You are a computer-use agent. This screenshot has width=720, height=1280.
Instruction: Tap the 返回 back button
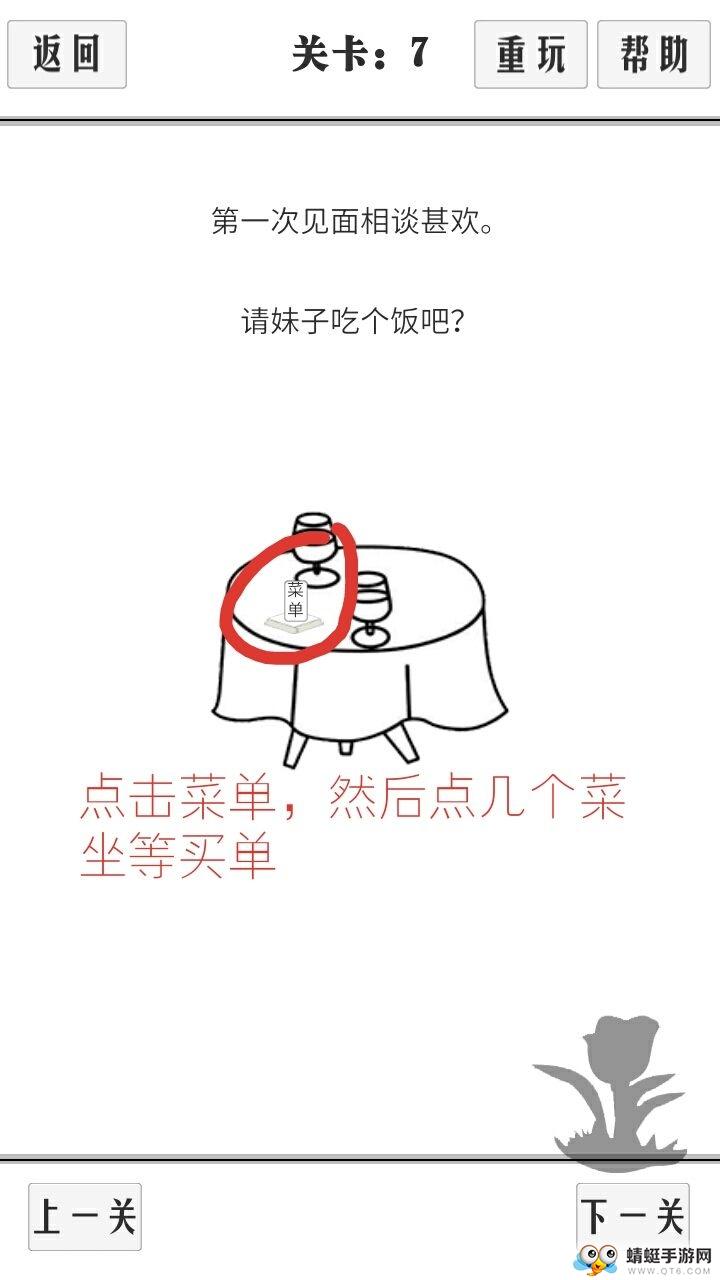(x=67, y=54)
